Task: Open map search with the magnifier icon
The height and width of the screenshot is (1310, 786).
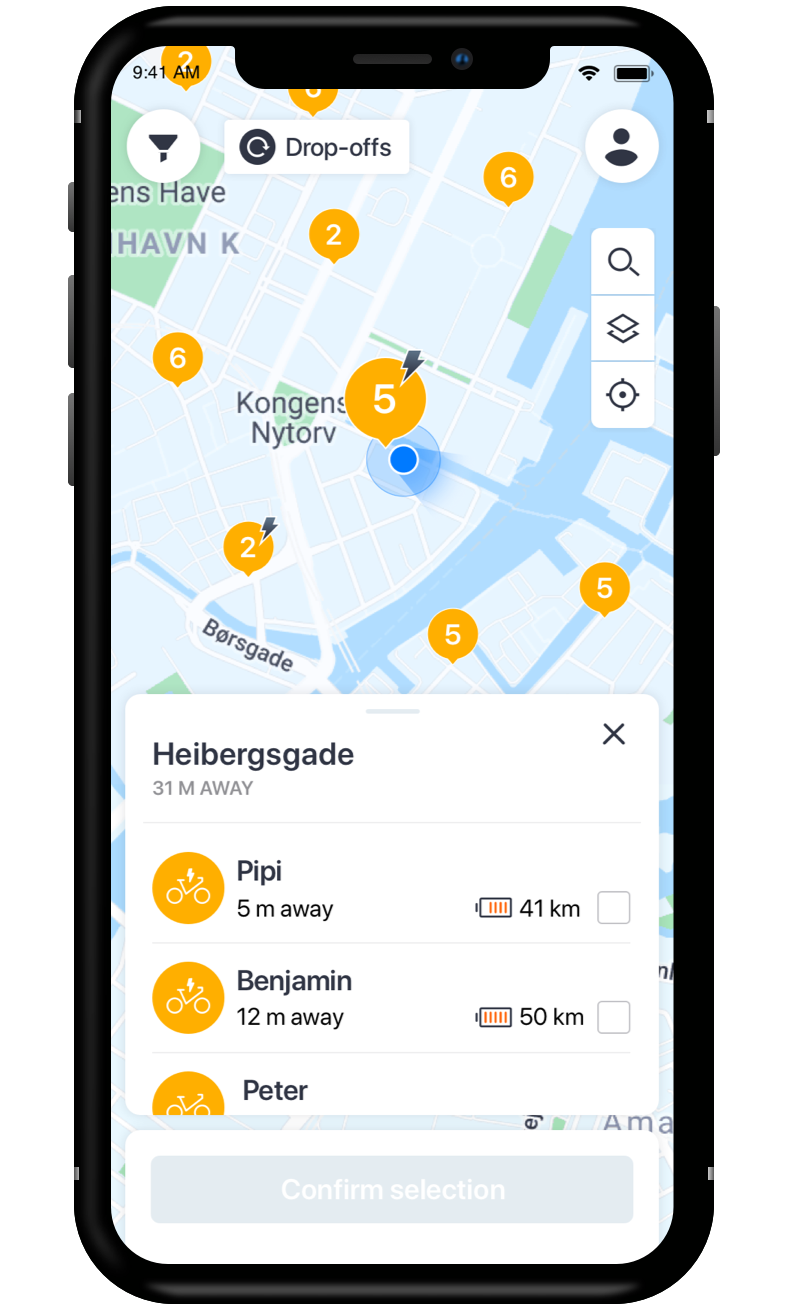Action: (x=622, y=262)
